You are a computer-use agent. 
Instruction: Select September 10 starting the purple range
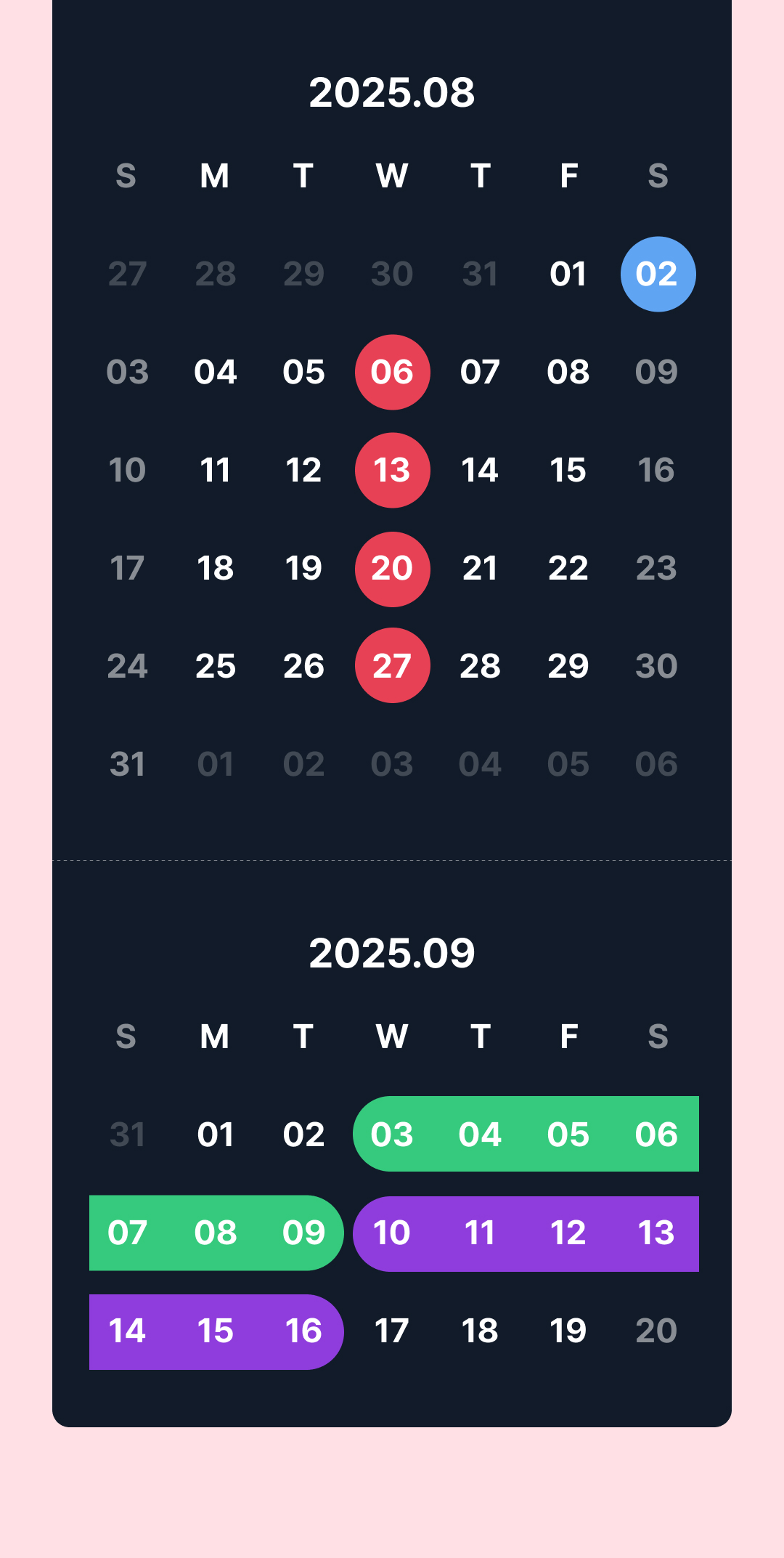[x=392, y=1233]
